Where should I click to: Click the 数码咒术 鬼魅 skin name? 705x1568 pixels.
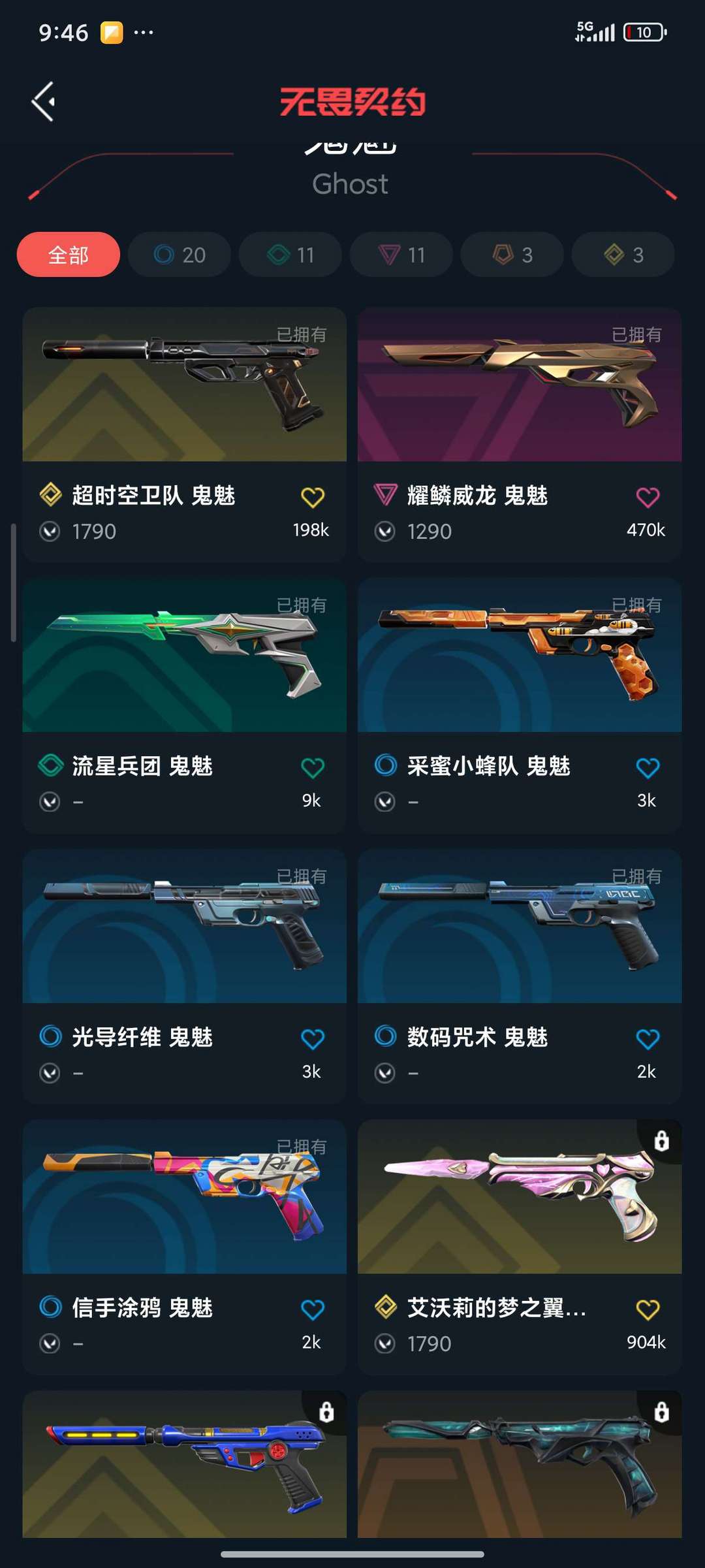click(478, 1037)
